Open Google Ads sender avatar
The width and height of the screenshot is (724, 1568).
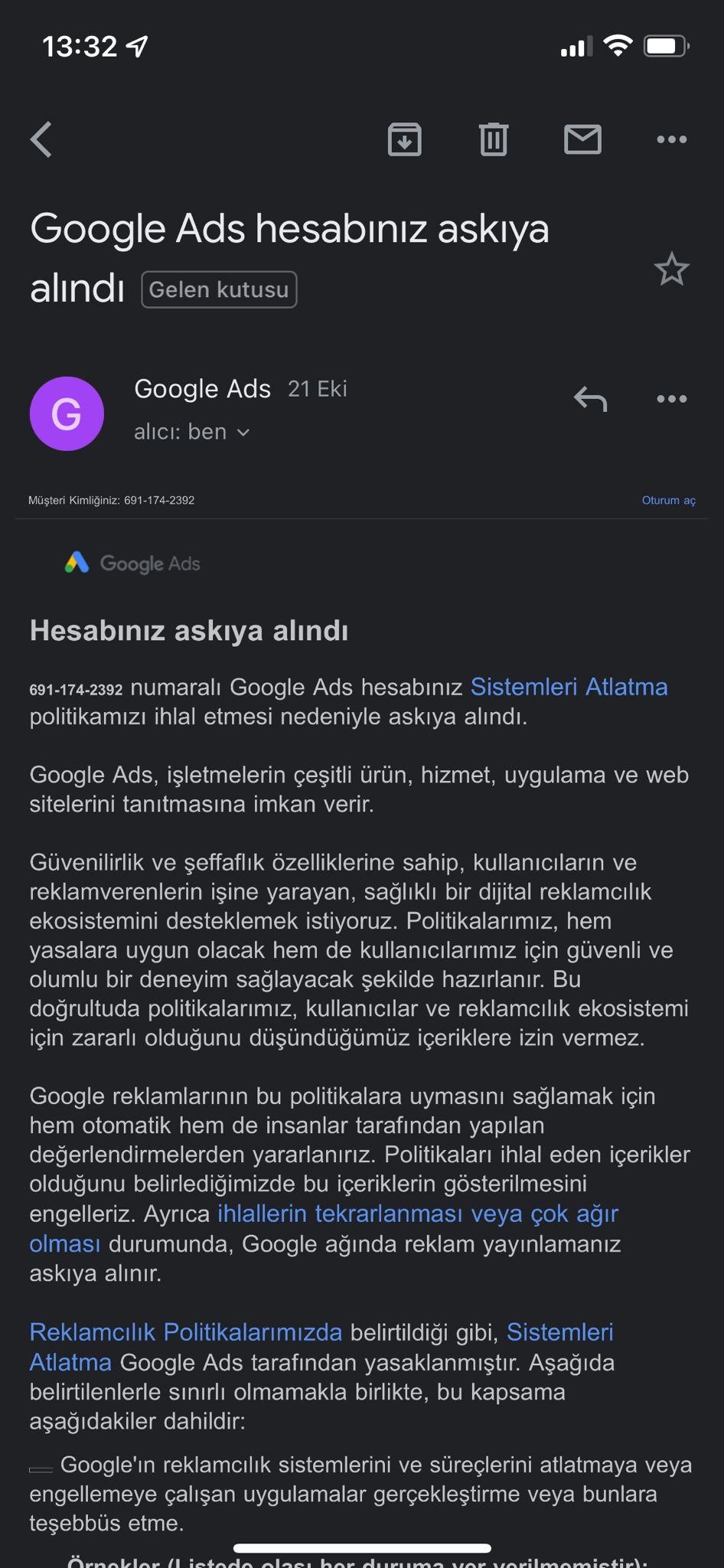(x=67, y=413)
